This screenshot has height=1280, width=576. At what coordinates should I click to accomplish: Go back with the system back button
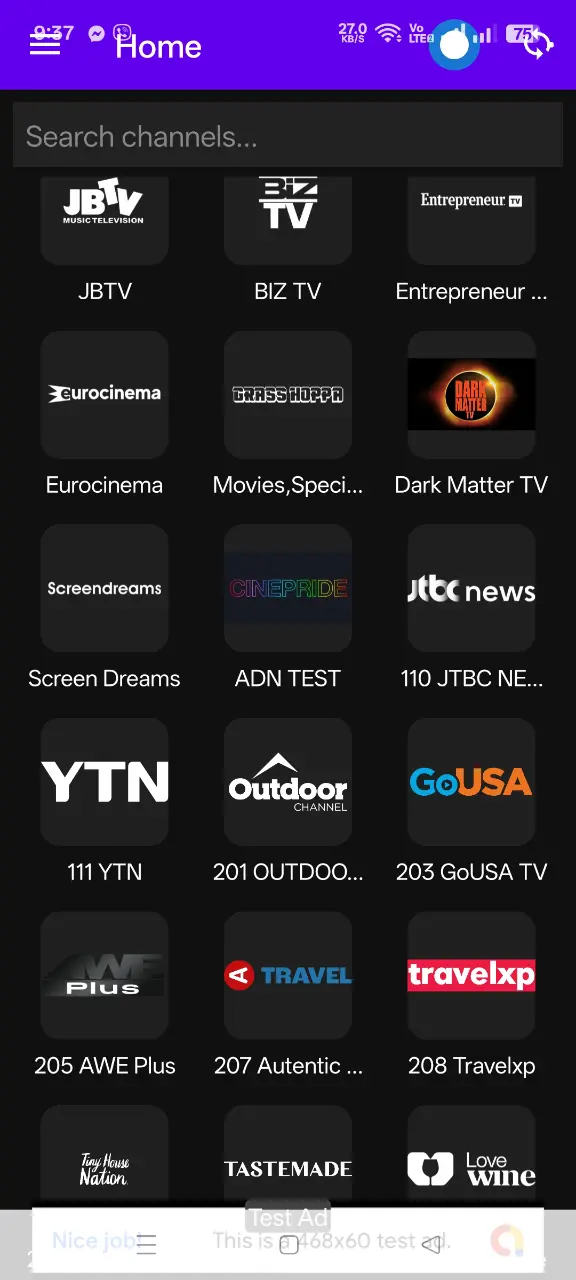[x=432, y=1245]
